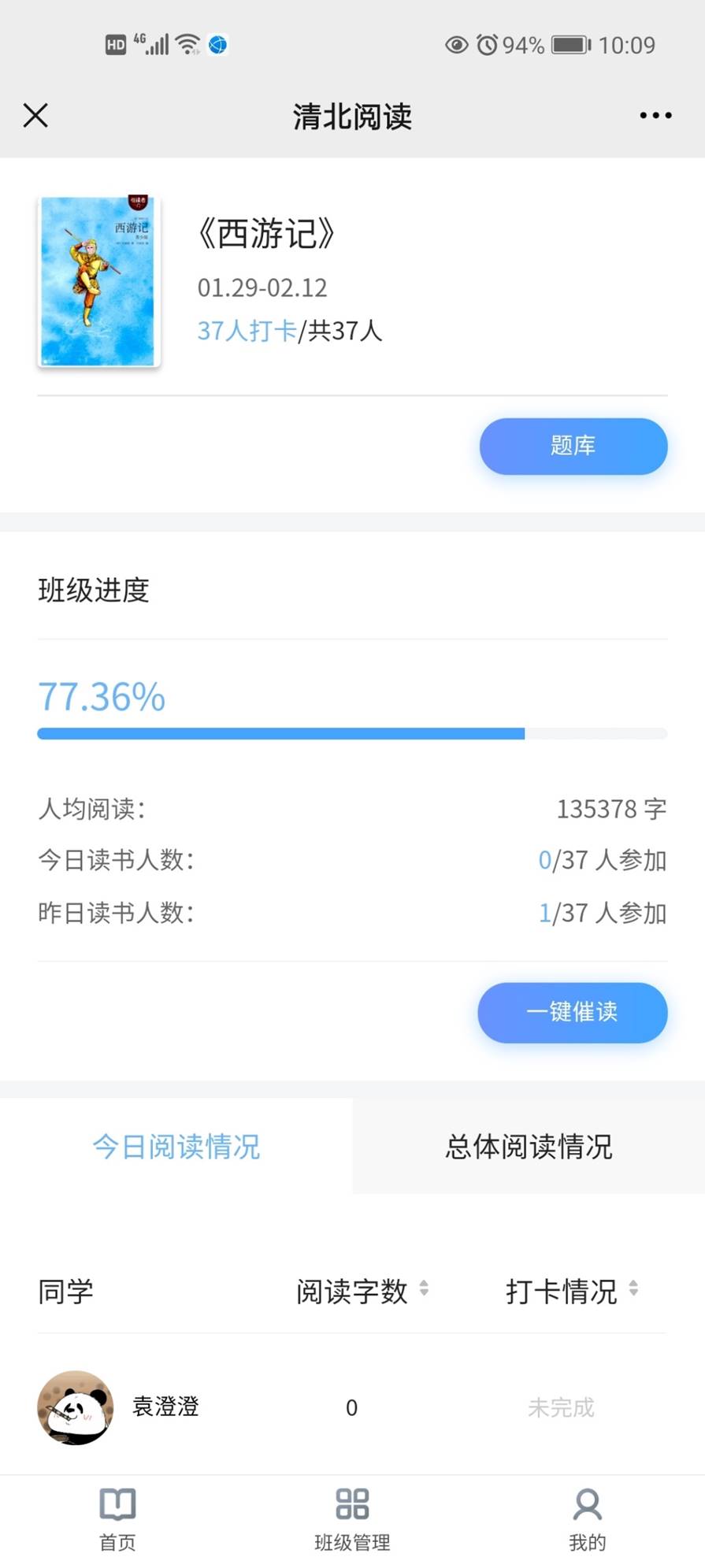705x1568 pixels.
Task: Close the 清北阅读 mini program
Action: [x=35, y=115]
